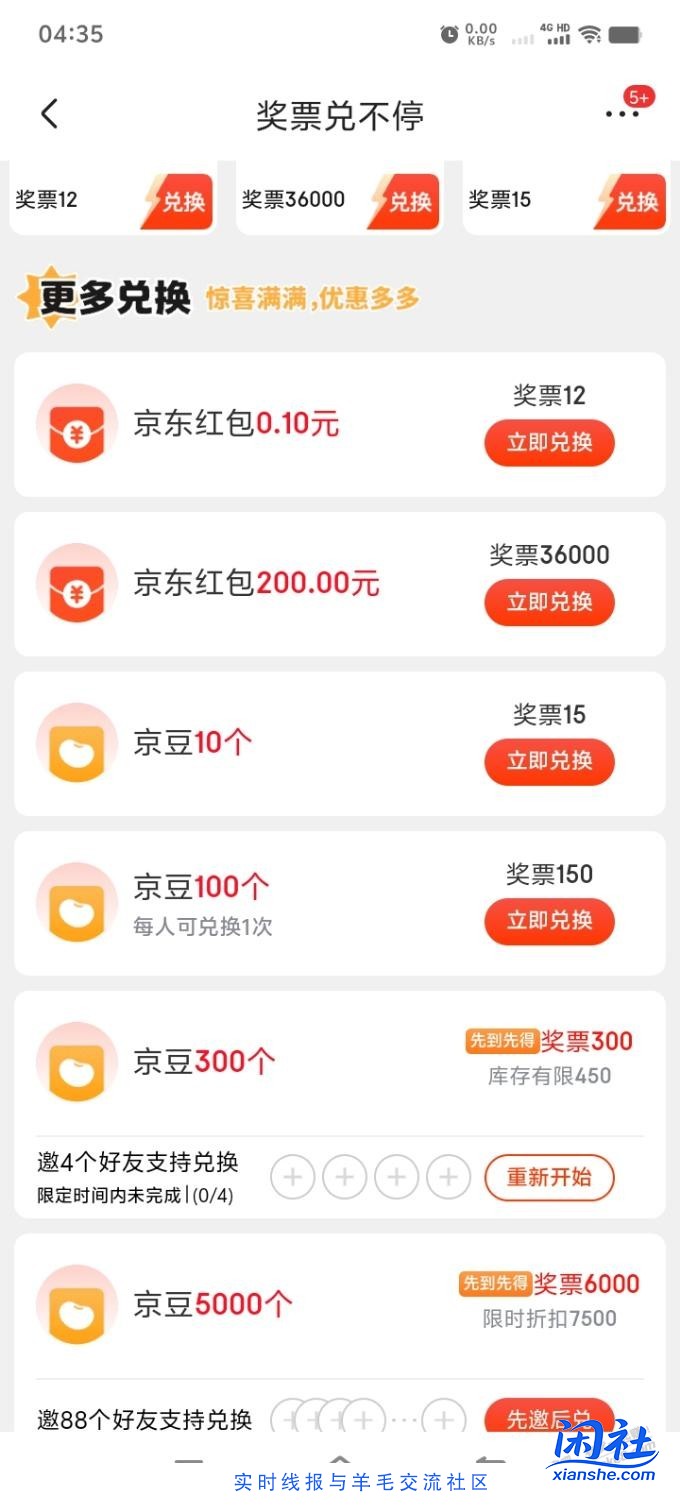Redeem 京东红包0.10元 with 立即兑换
The width and height of the screenshot is (680, 1511).
point(549,443)
